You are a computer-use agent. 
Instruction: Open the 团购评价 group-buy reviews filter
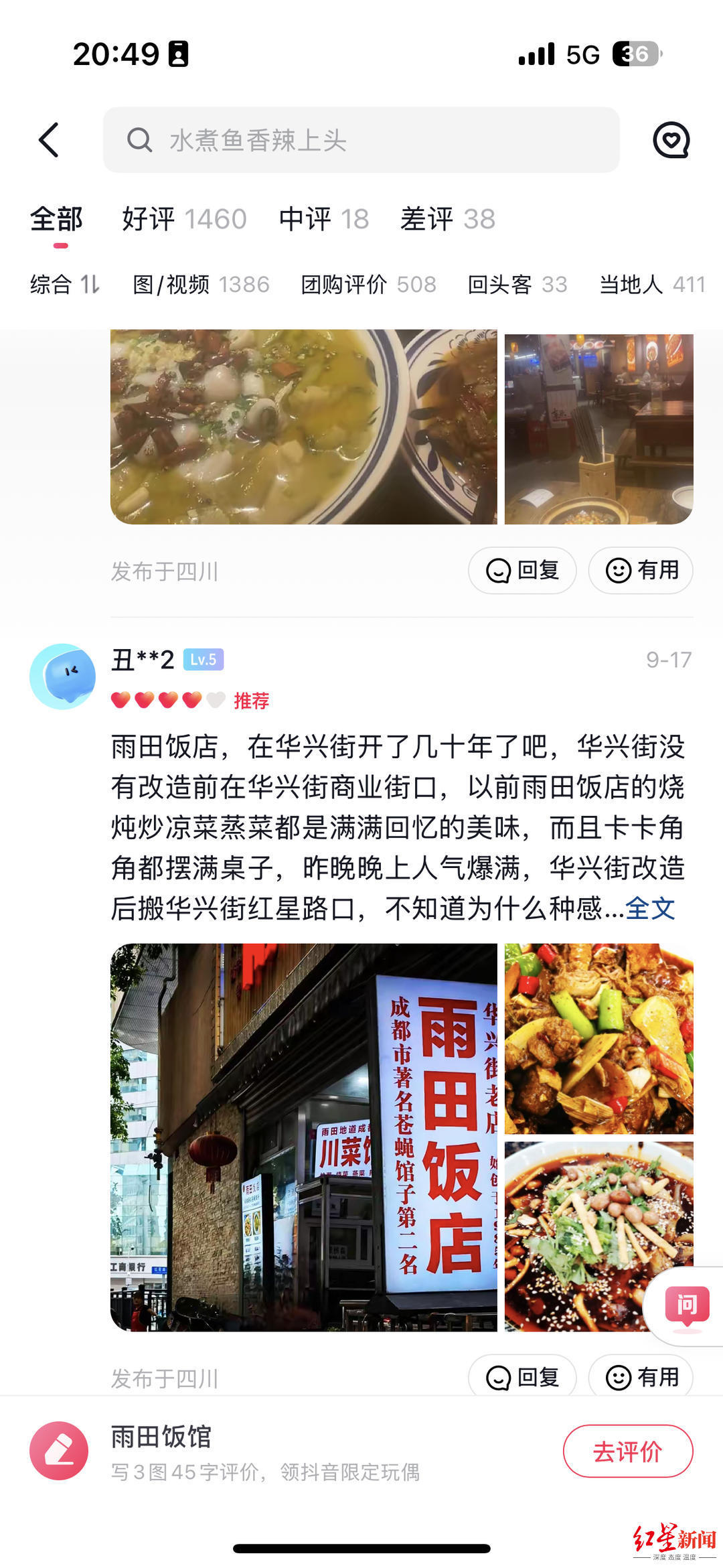[368, 284]
